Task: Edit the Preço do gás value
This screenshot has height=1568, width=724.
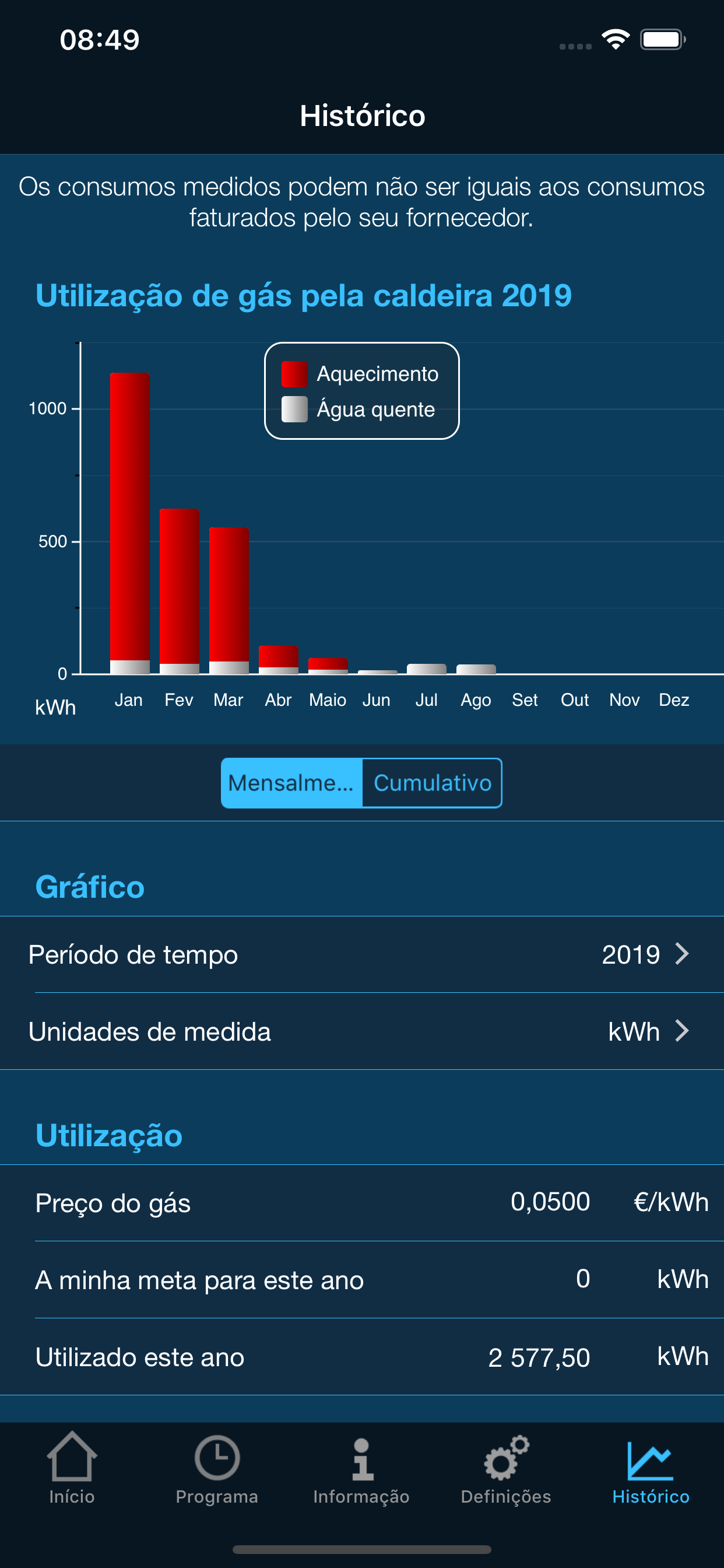Action: [x=549, y=1202]
